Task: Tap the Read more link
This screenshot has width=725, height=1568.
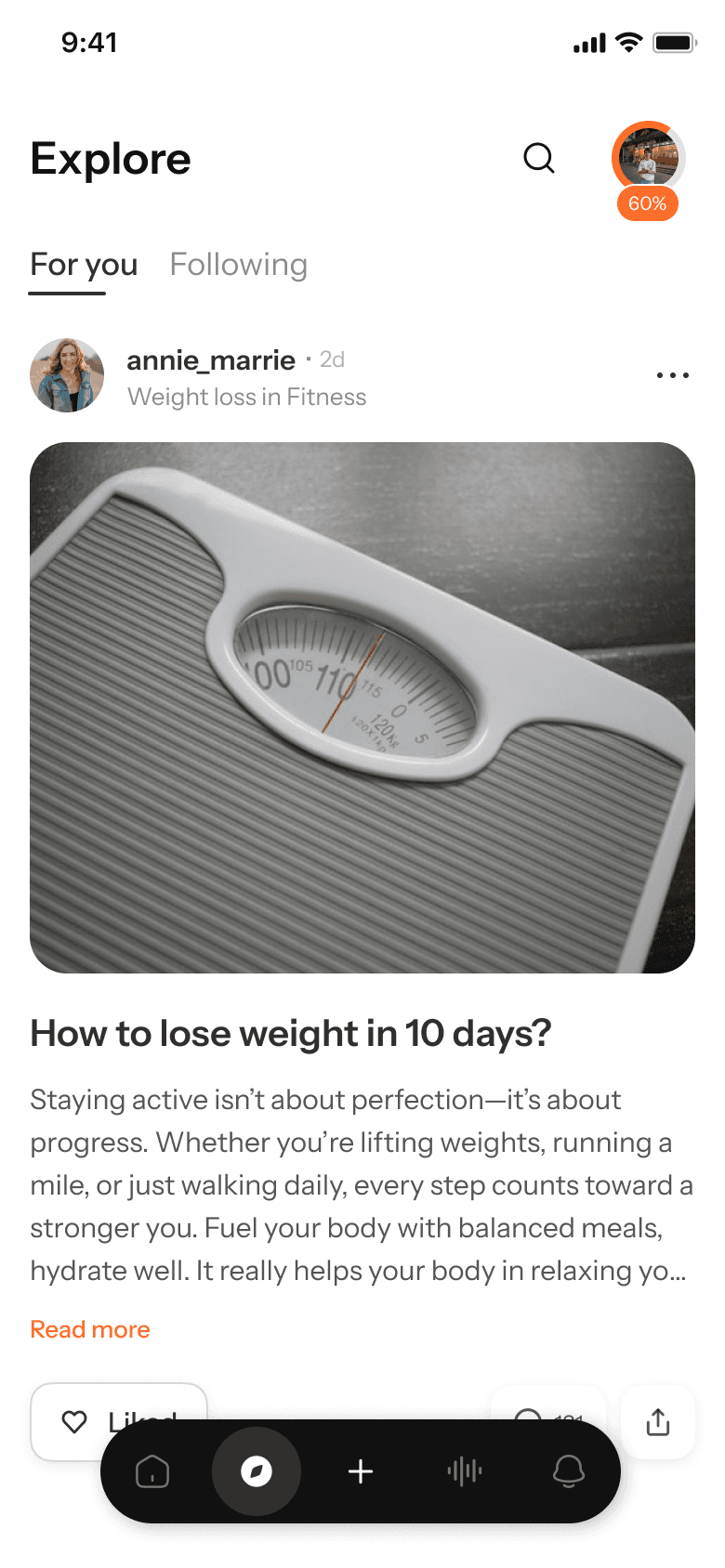Action: coord(90,1329)
